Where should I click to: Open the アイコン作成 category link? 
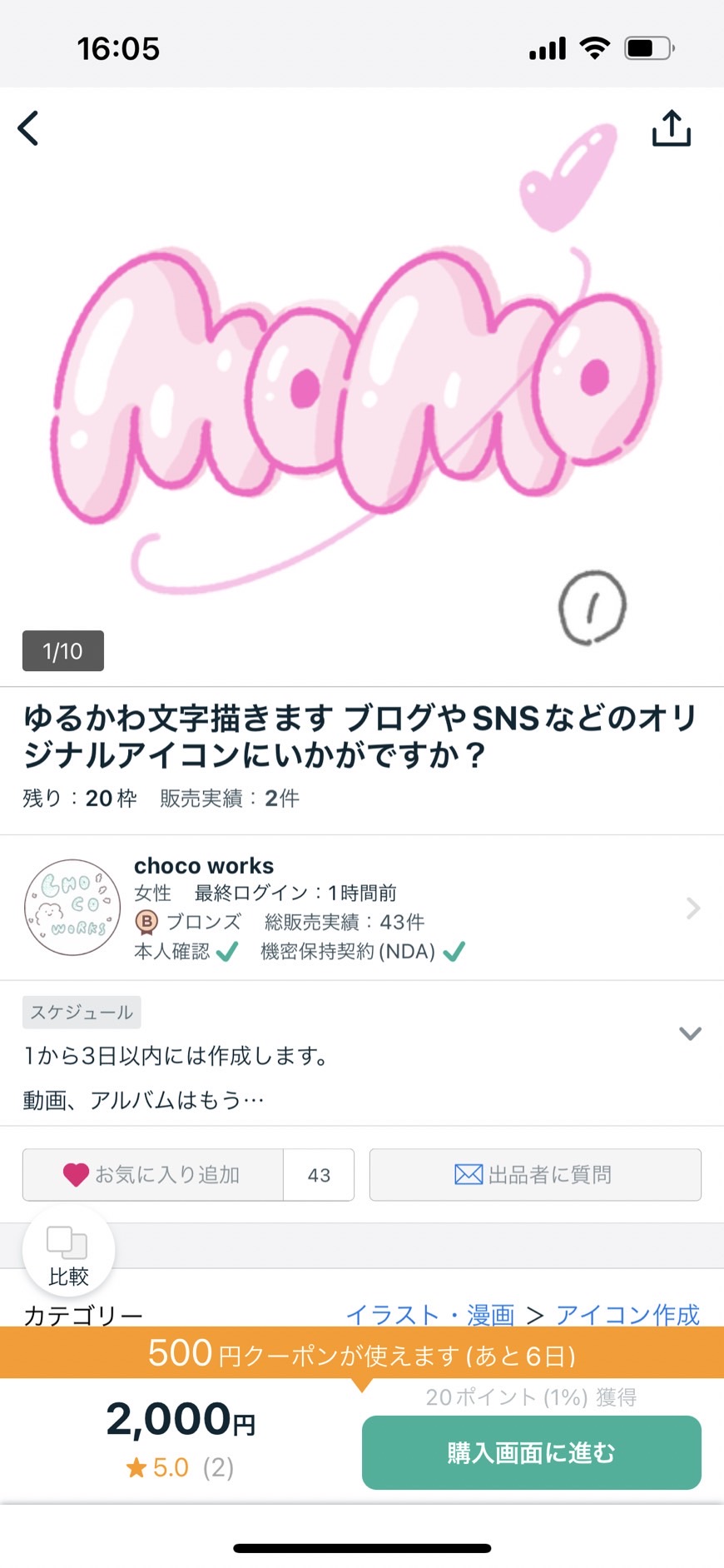point(627,1315)
